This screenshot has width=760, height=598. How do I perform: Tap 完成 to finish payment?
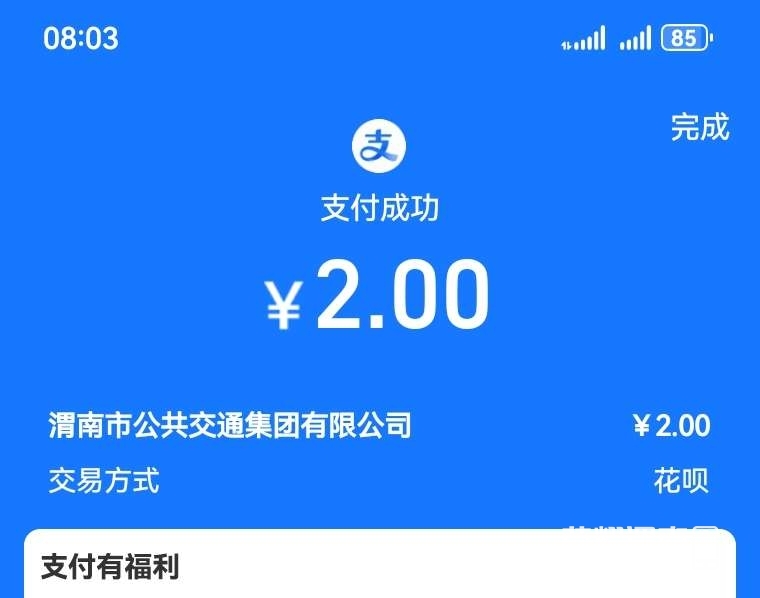coord(700,128)
